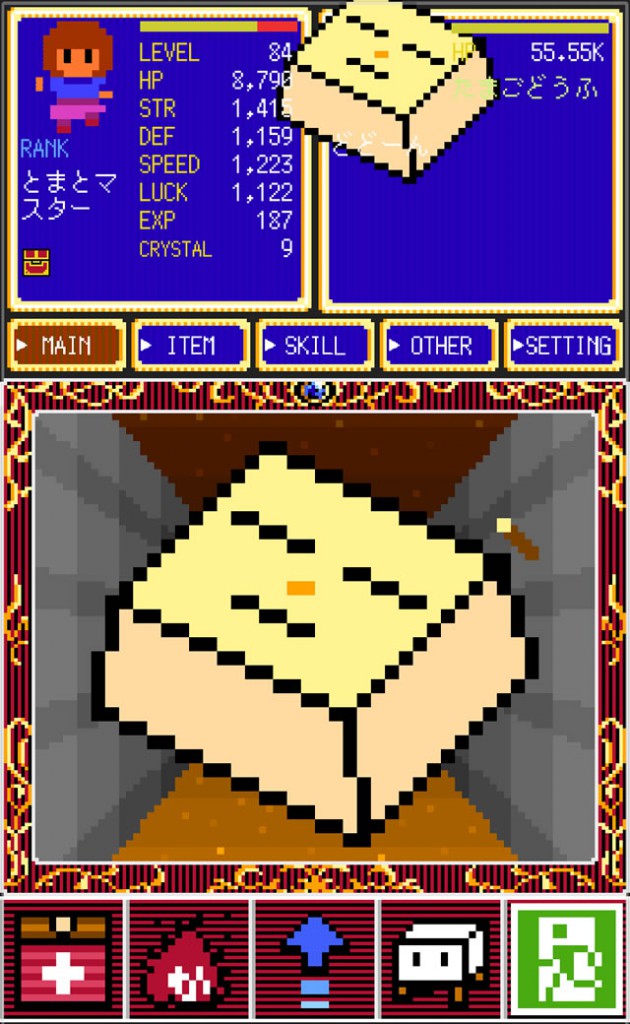Switch to the MAIN tab
Viewport: 630px width, 1024px height.
pyautogui.click(x=67, y=345)
